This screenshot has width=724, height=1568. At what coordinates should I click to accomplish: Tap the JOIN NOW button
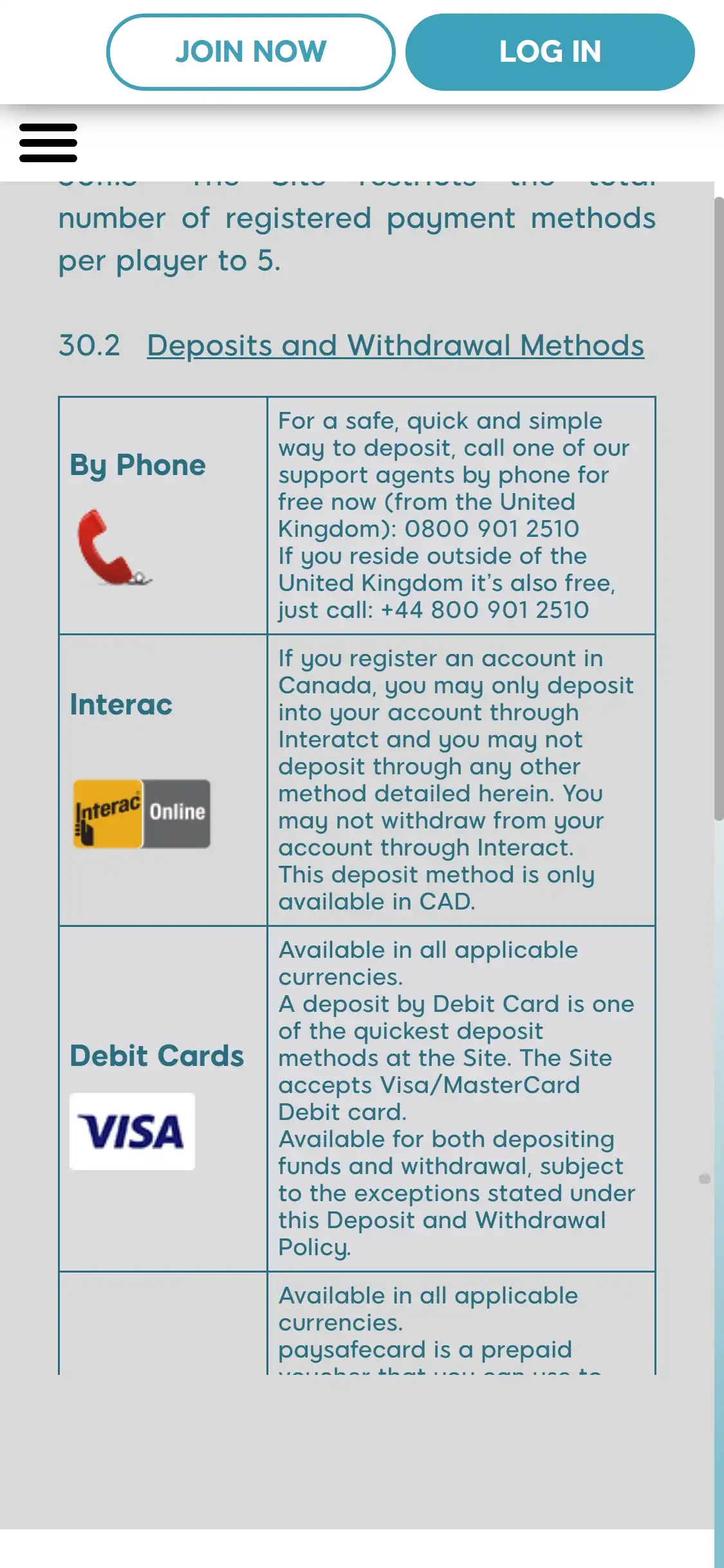pyautogui.click(x=250, y=51)
